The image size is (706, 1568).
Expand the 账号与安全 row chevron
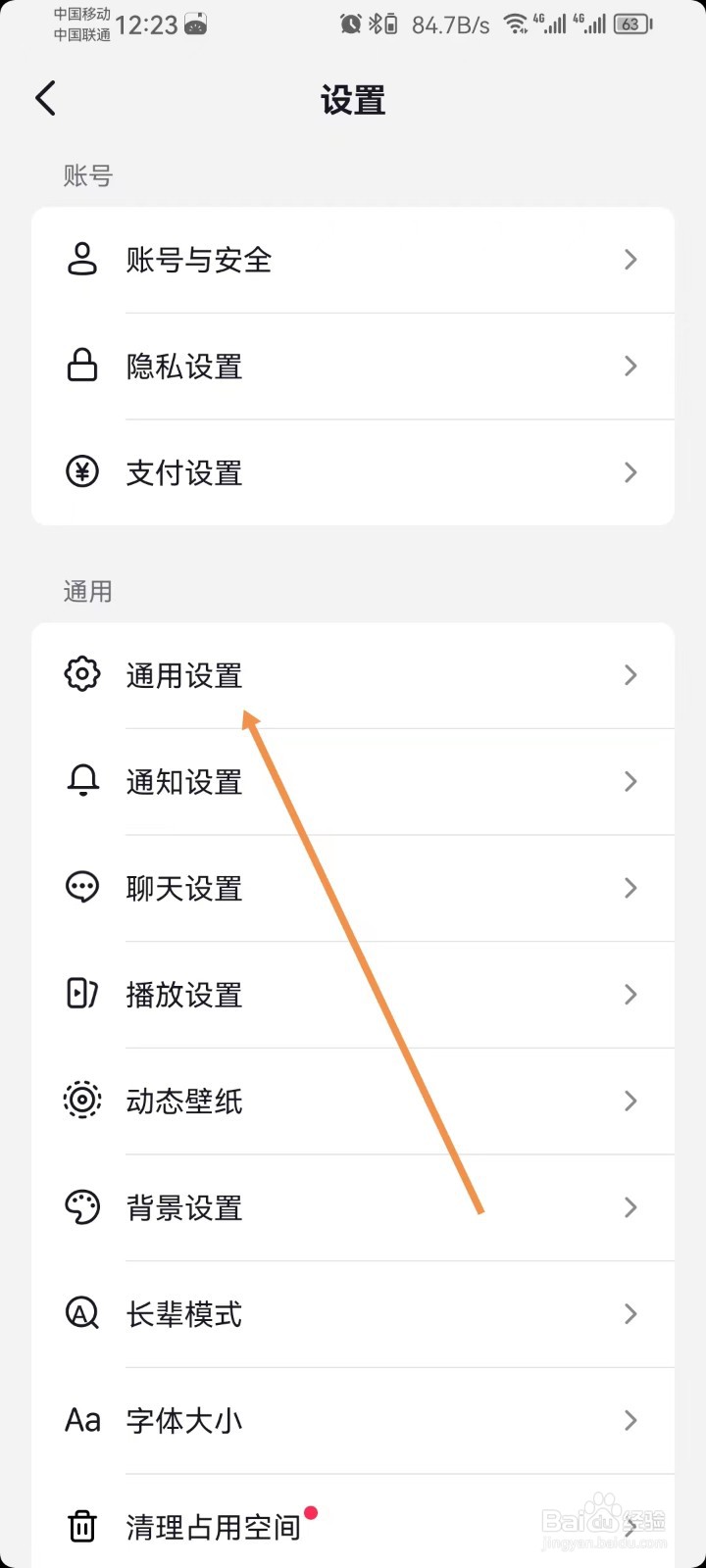630,260
